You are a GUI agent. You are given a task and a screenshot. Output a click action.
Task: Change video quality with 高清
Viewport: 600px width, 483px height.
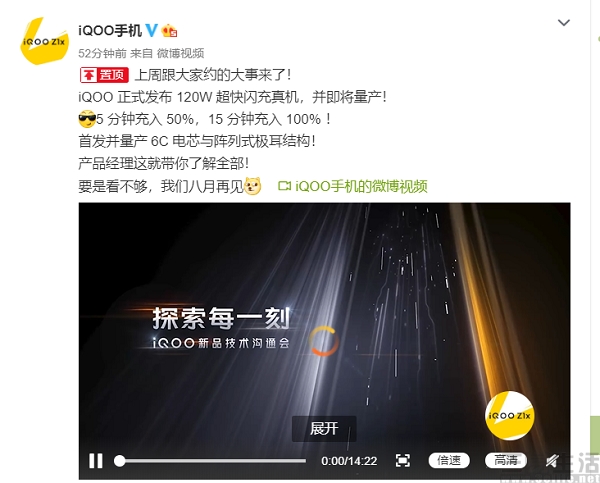(505, 461)
